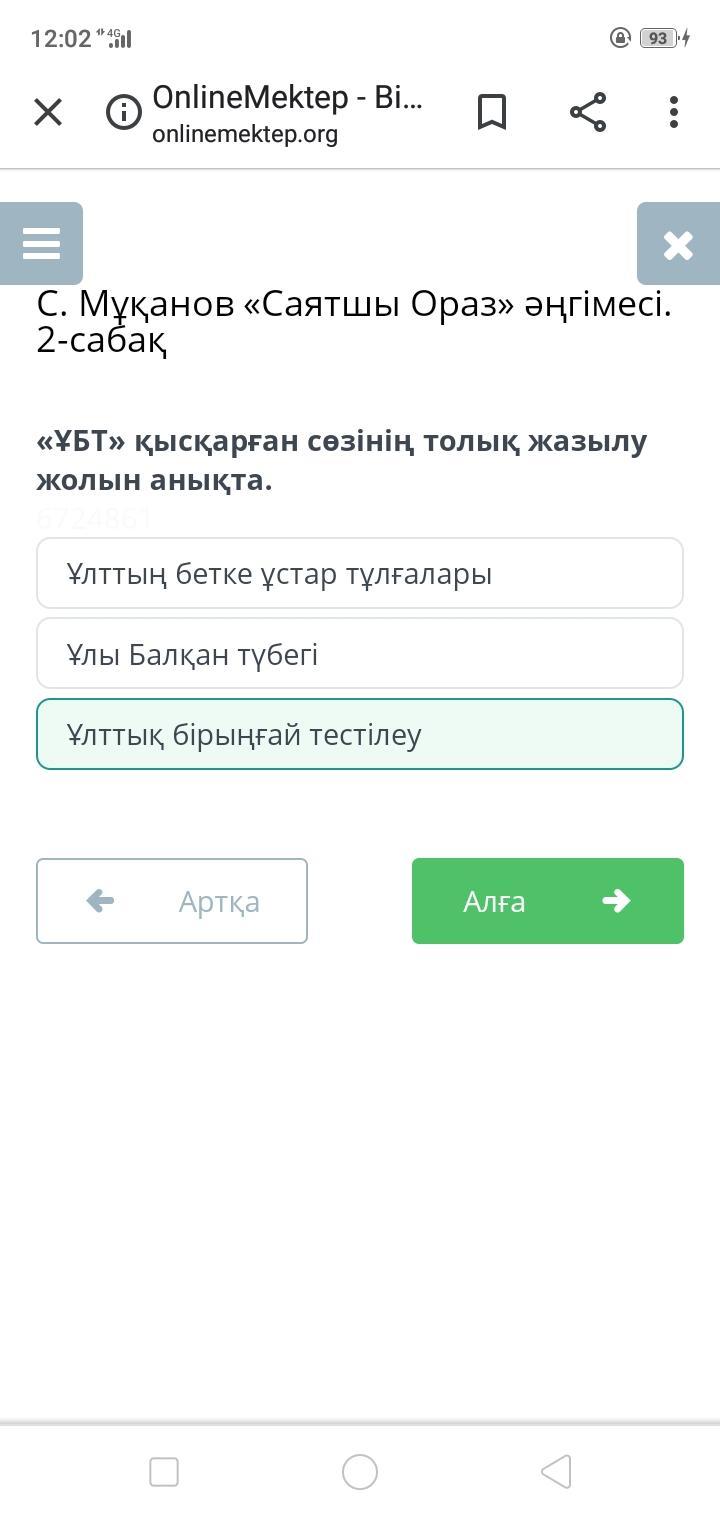Tap the system home button

[360, 1472]
